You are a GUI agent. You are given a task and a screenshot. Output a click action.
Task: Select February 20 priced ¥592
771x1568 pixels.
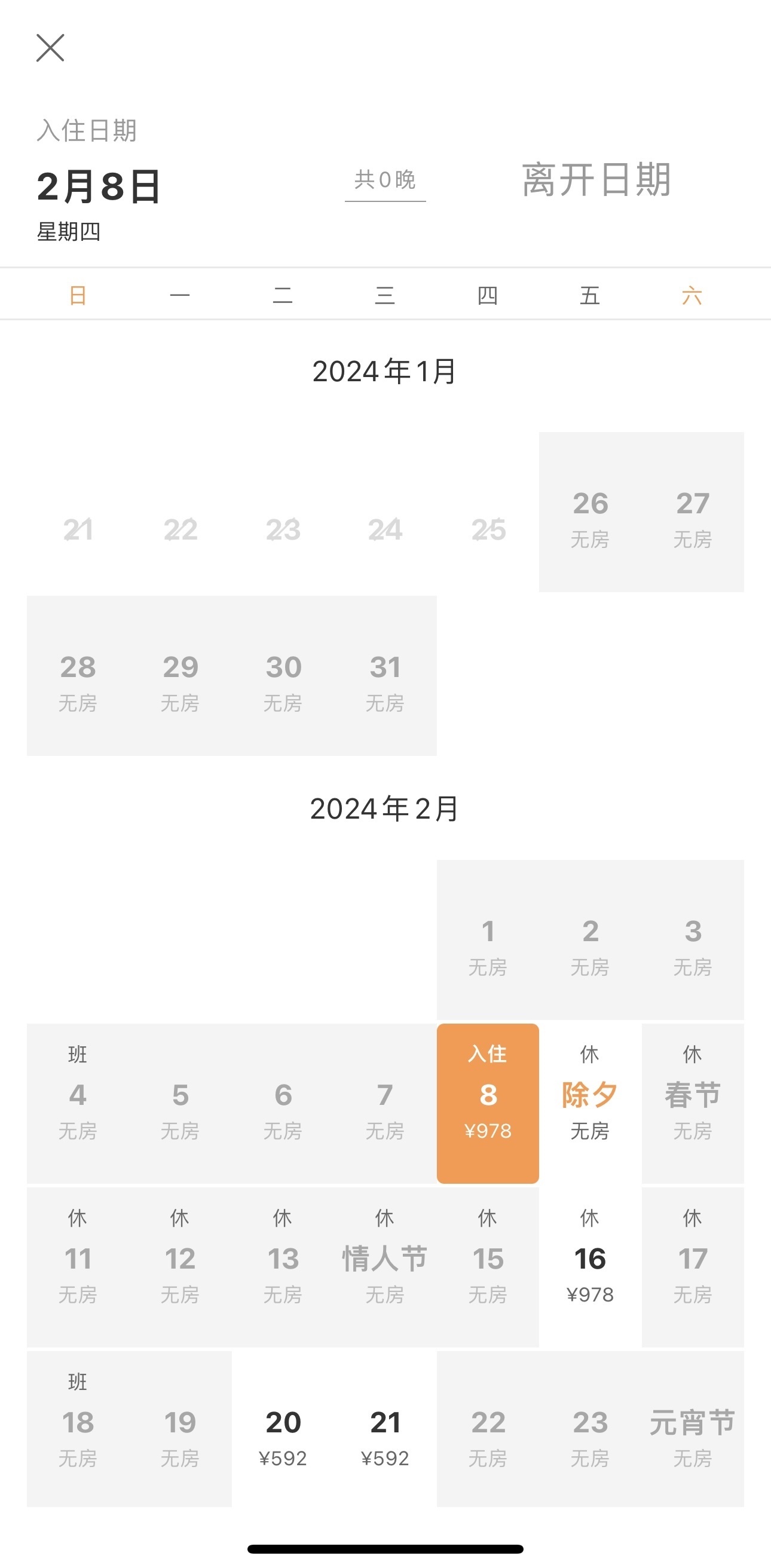283,1431
